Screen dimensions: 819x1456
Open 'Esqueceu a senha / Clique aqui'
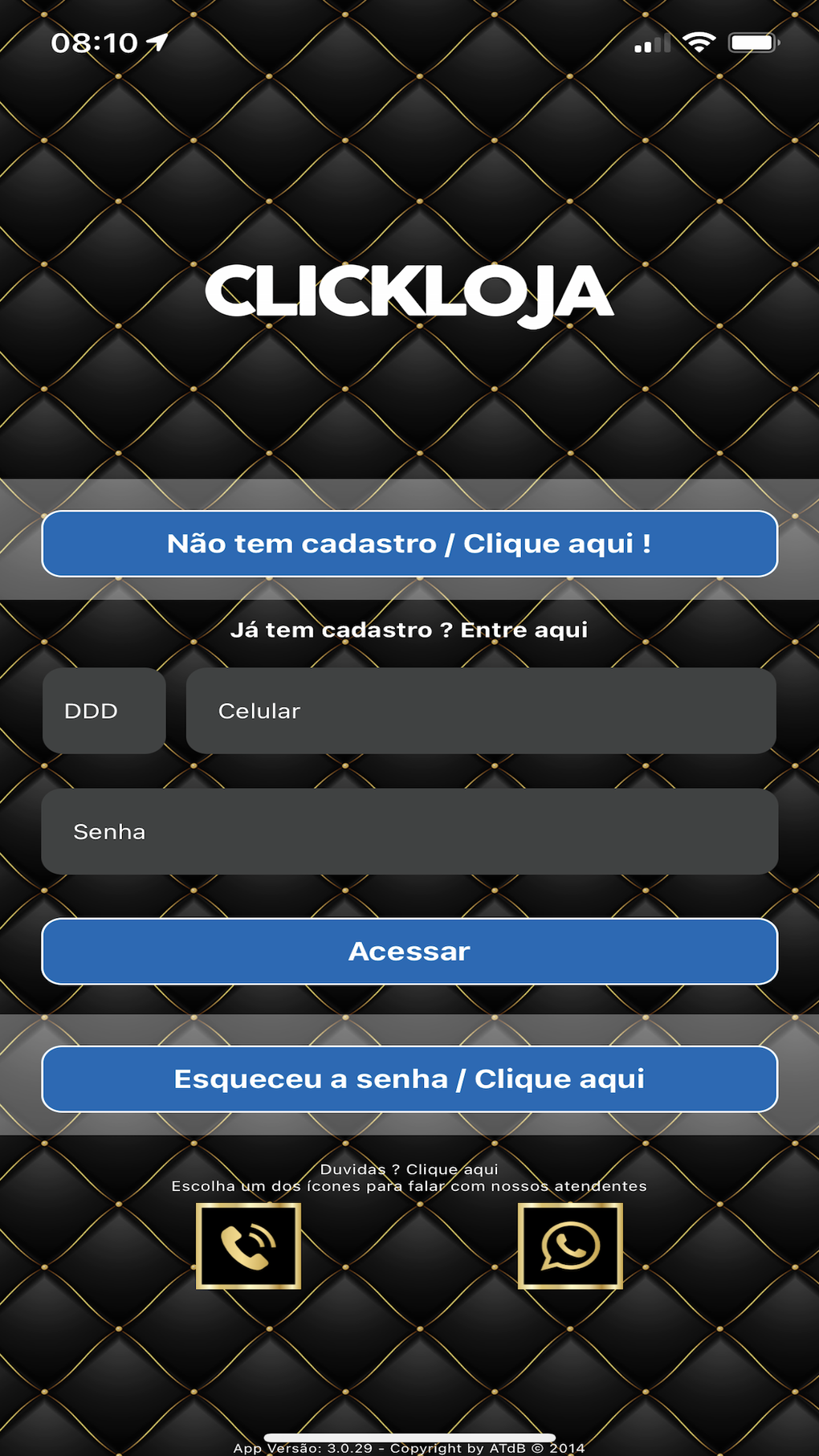tap(409, 1079)
